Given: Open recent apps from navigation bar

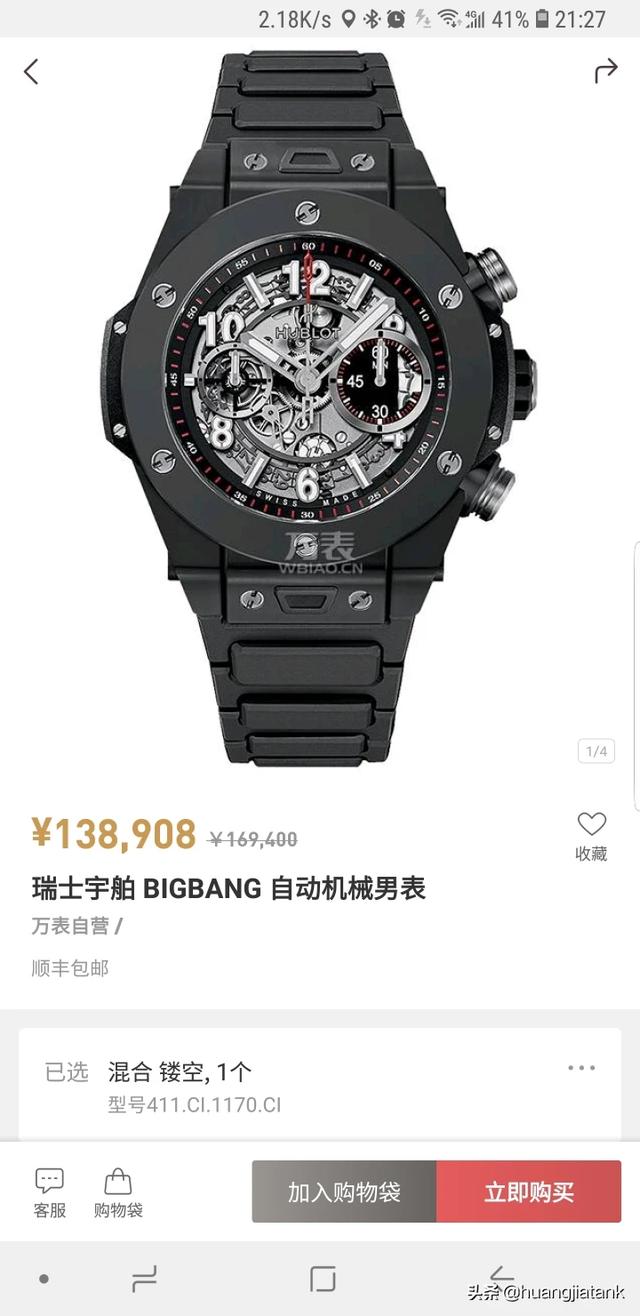Looking at the screenshot, I should tap(145, 1279).
